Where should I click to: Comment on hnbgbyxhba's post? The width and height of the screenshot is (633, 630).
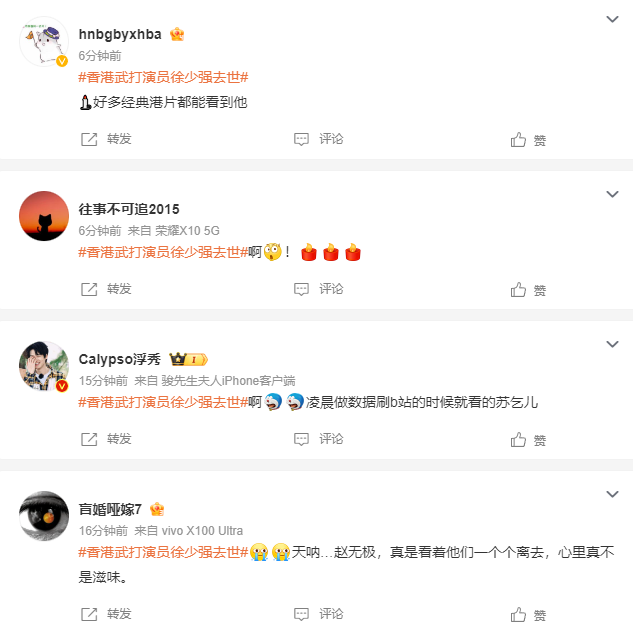coord(318,139)
